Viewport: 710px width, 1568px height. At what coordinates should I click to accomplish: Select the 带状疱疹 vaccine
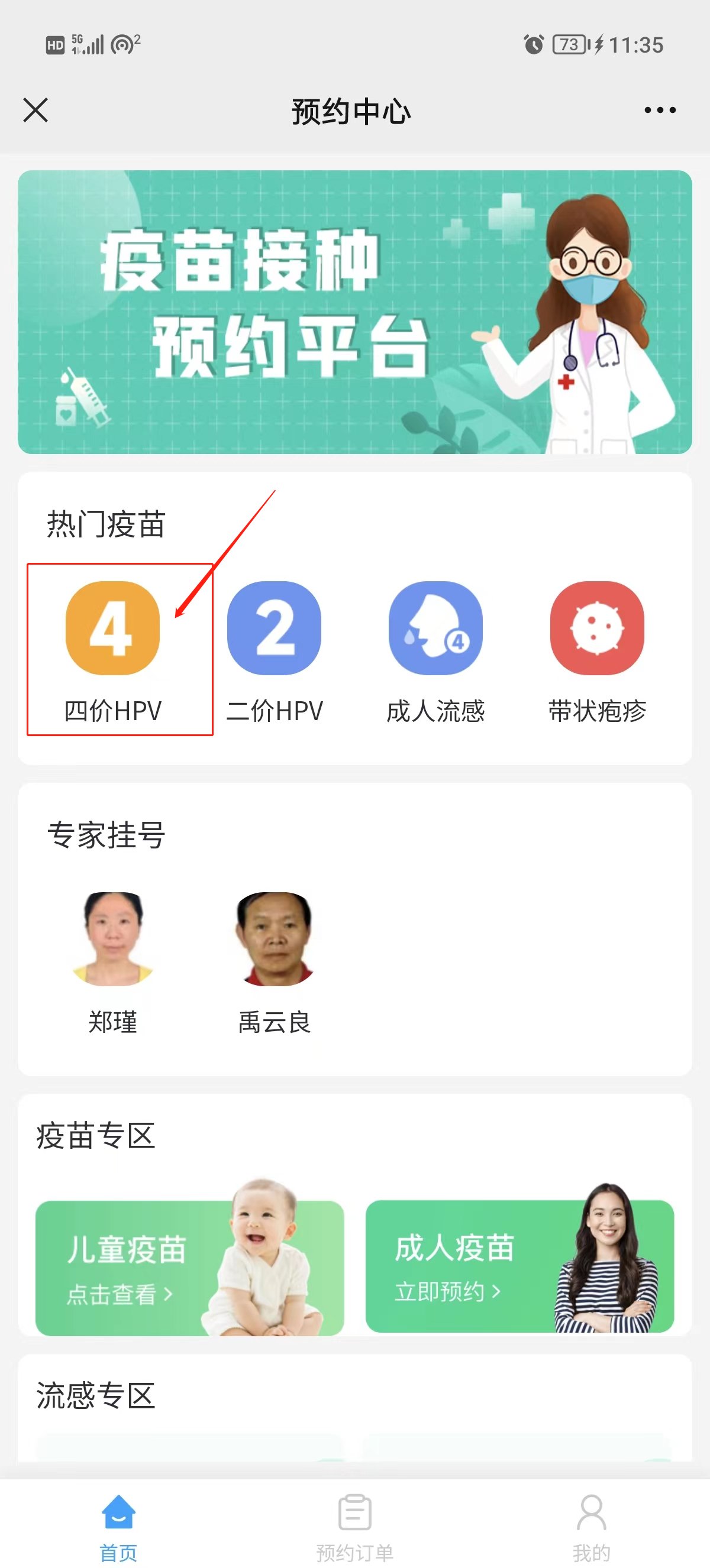[597, 649]
